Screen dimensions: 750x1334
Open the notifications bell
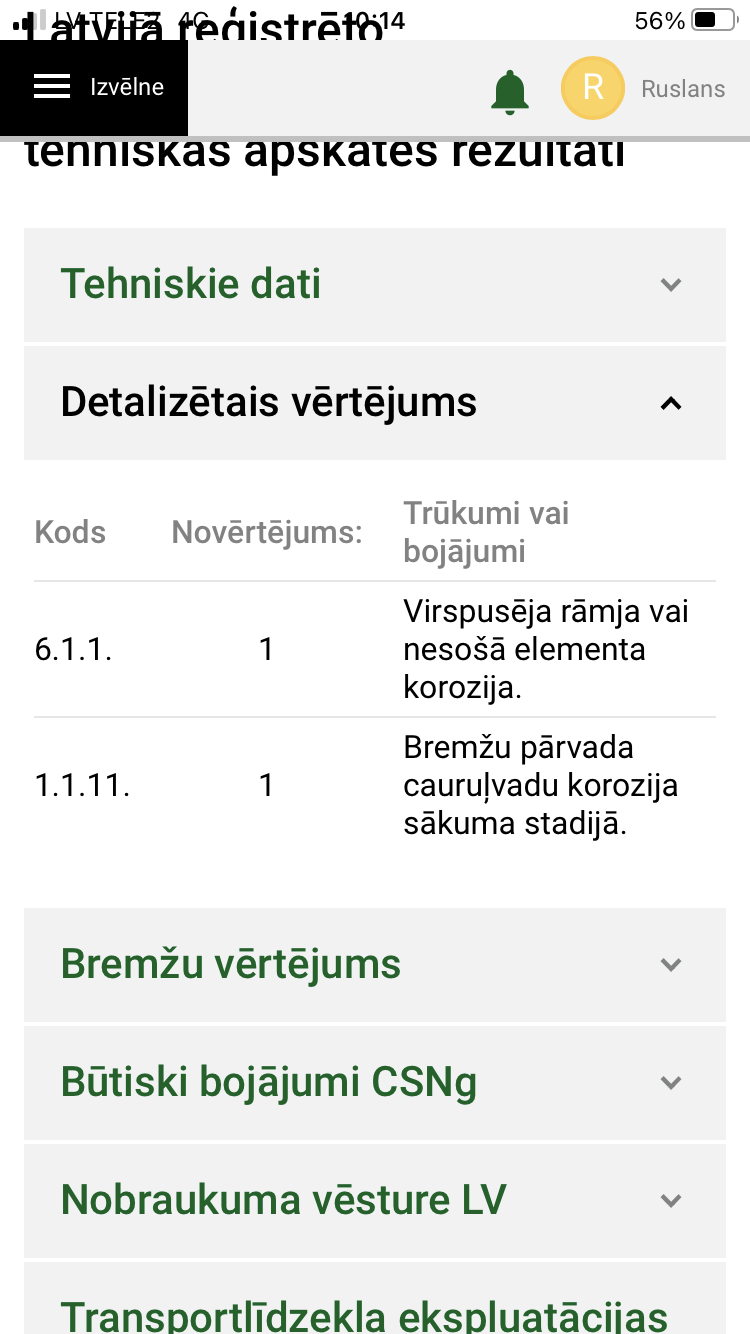point(510,90)
